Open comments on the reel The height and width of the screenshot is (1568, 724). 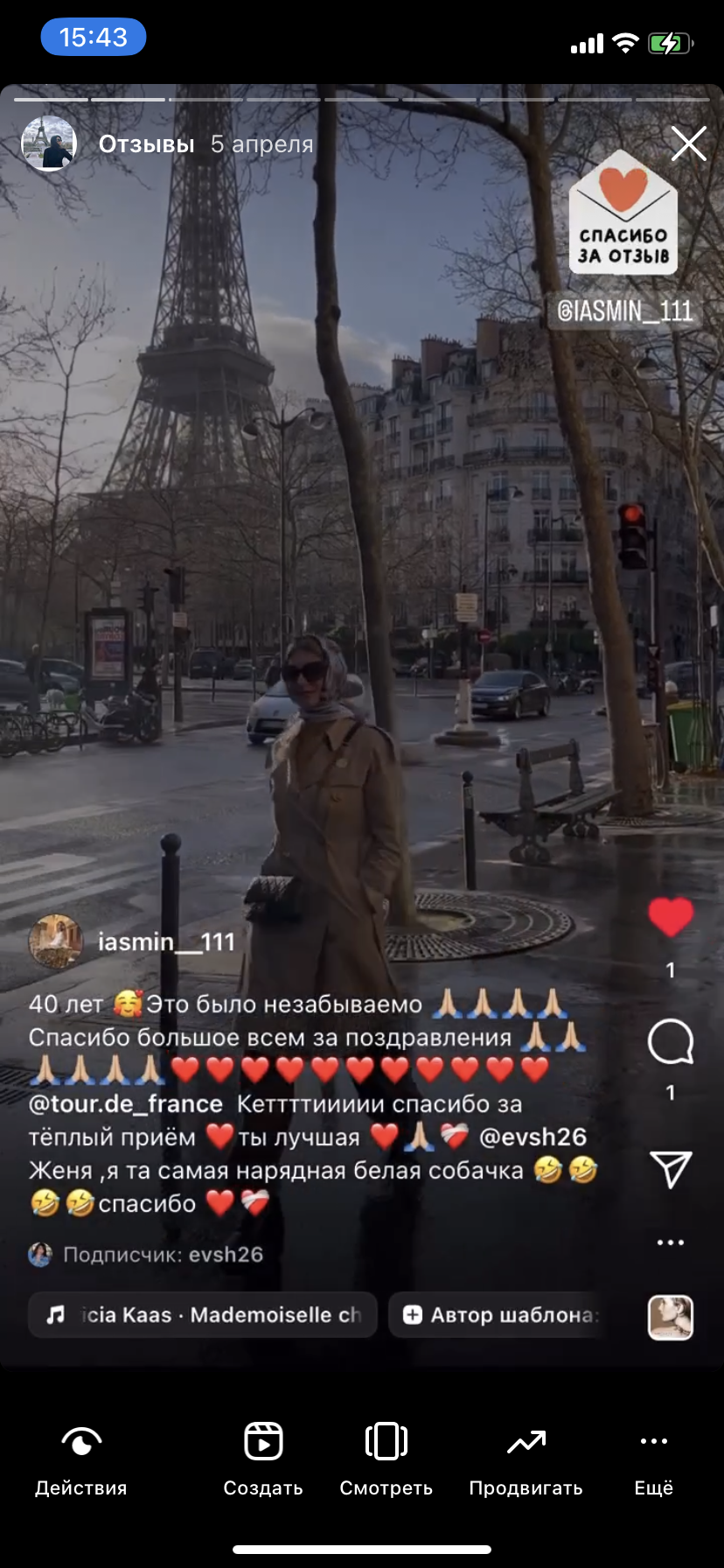(x=671, y=1041)
